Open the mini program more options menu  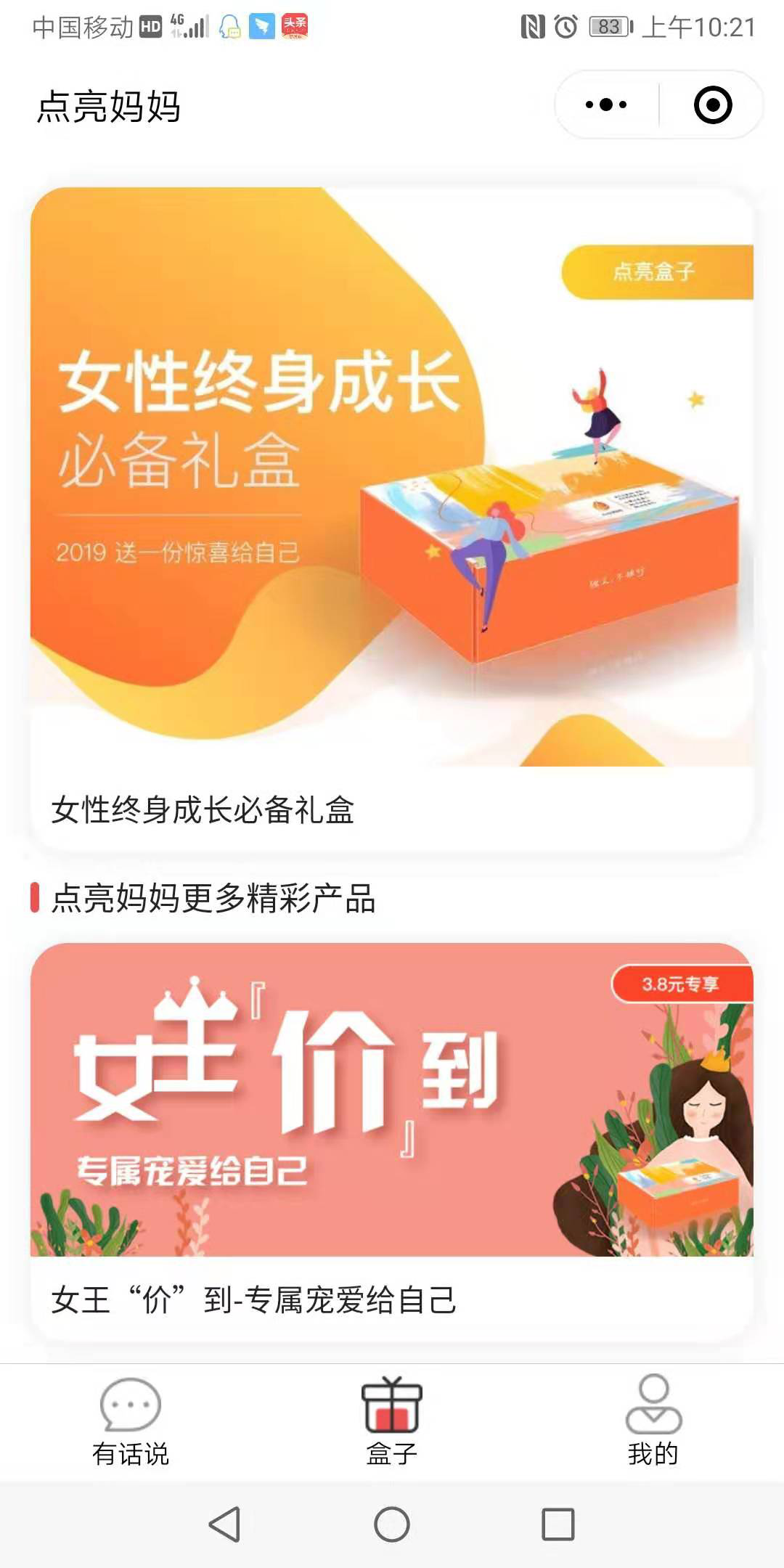606,105
